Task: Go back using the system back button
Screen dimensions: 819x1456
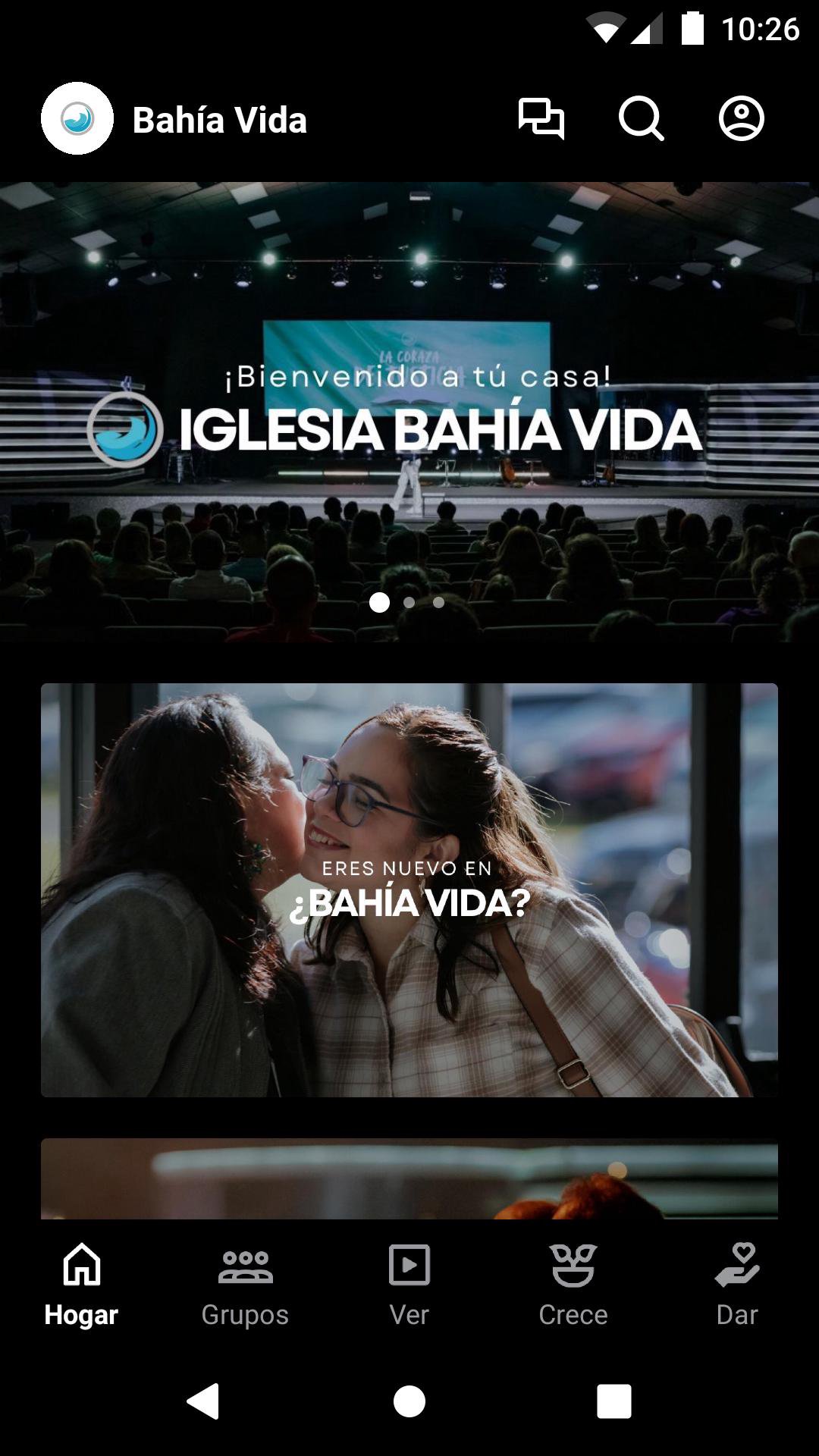Action: [x=203, y=1401]
